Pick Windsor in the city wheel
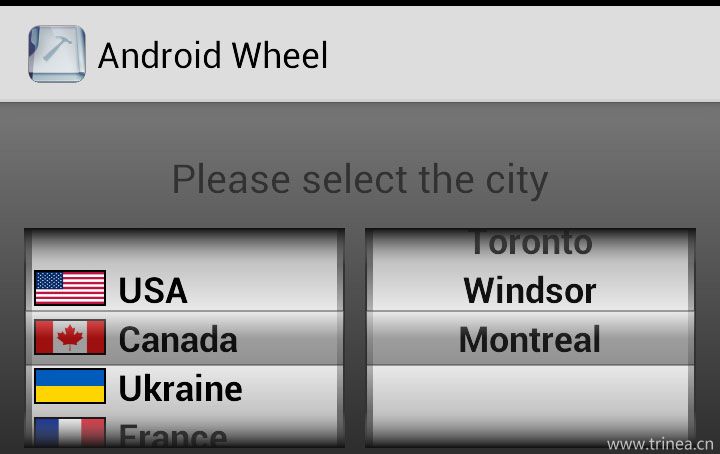 click(x=529, y=290)
